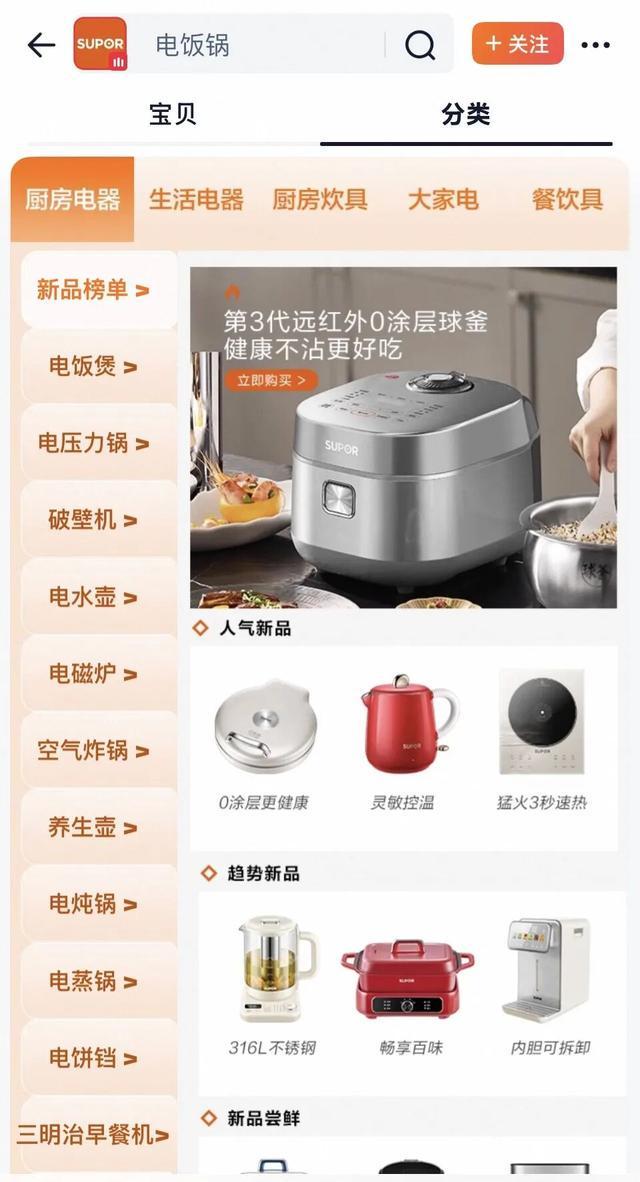Viewport: 640px width, 1182px height.
Task: Tap the search magnifier icon
Action: pyautogui.click(x=420, y=45)
